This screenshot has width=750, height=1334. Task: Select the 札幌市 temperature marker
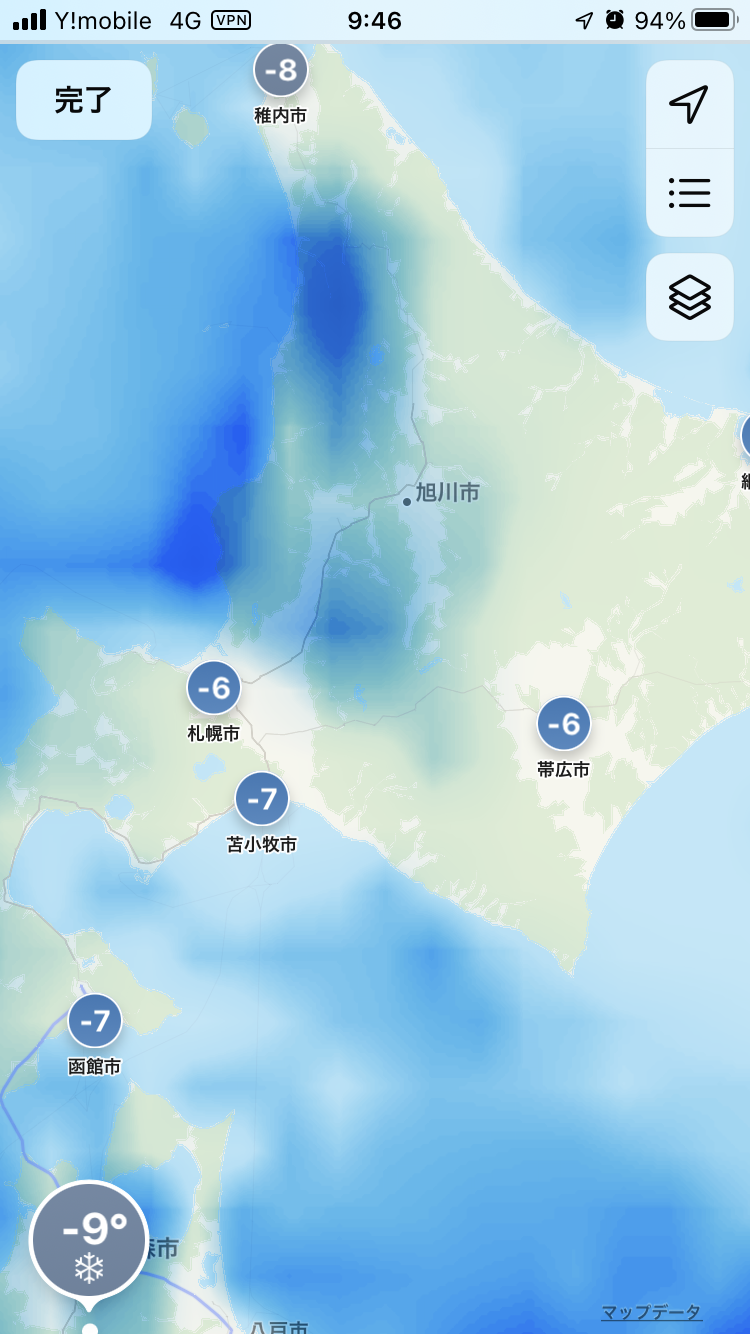pos(214,688)
